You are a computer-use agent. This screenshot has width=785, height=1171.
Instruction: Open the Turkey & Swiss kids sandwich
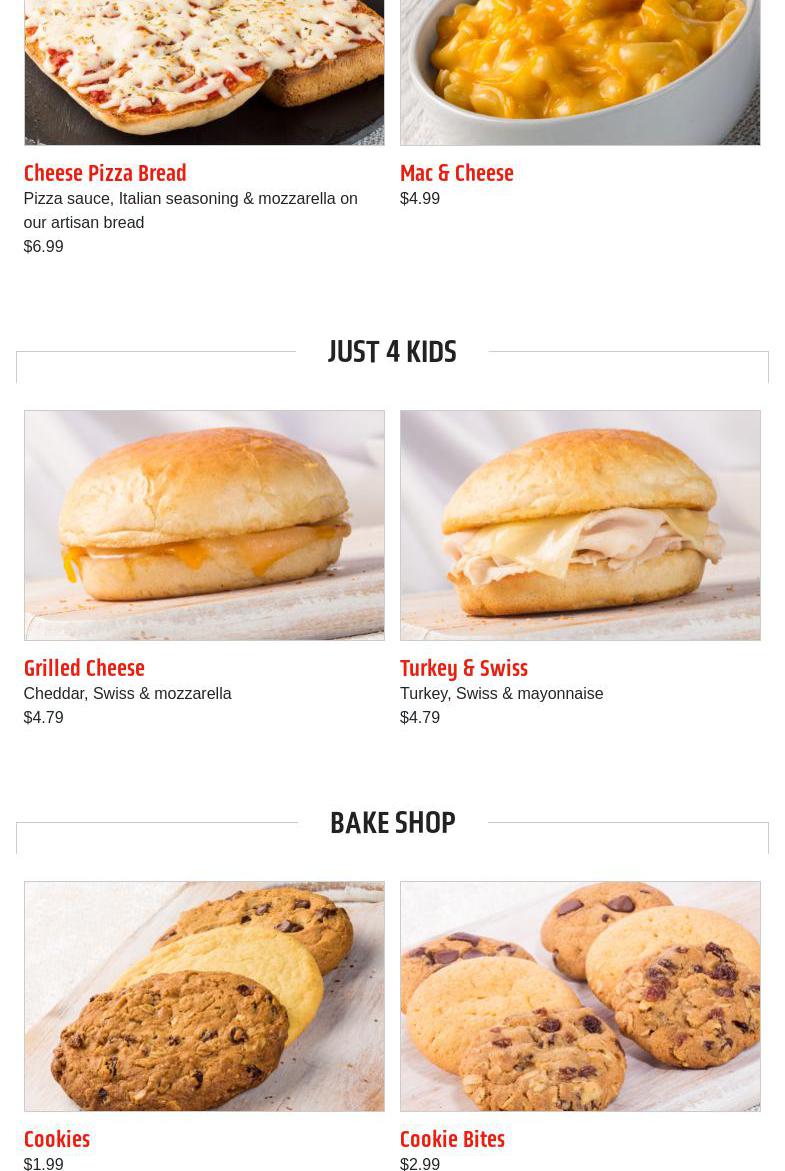463,668
